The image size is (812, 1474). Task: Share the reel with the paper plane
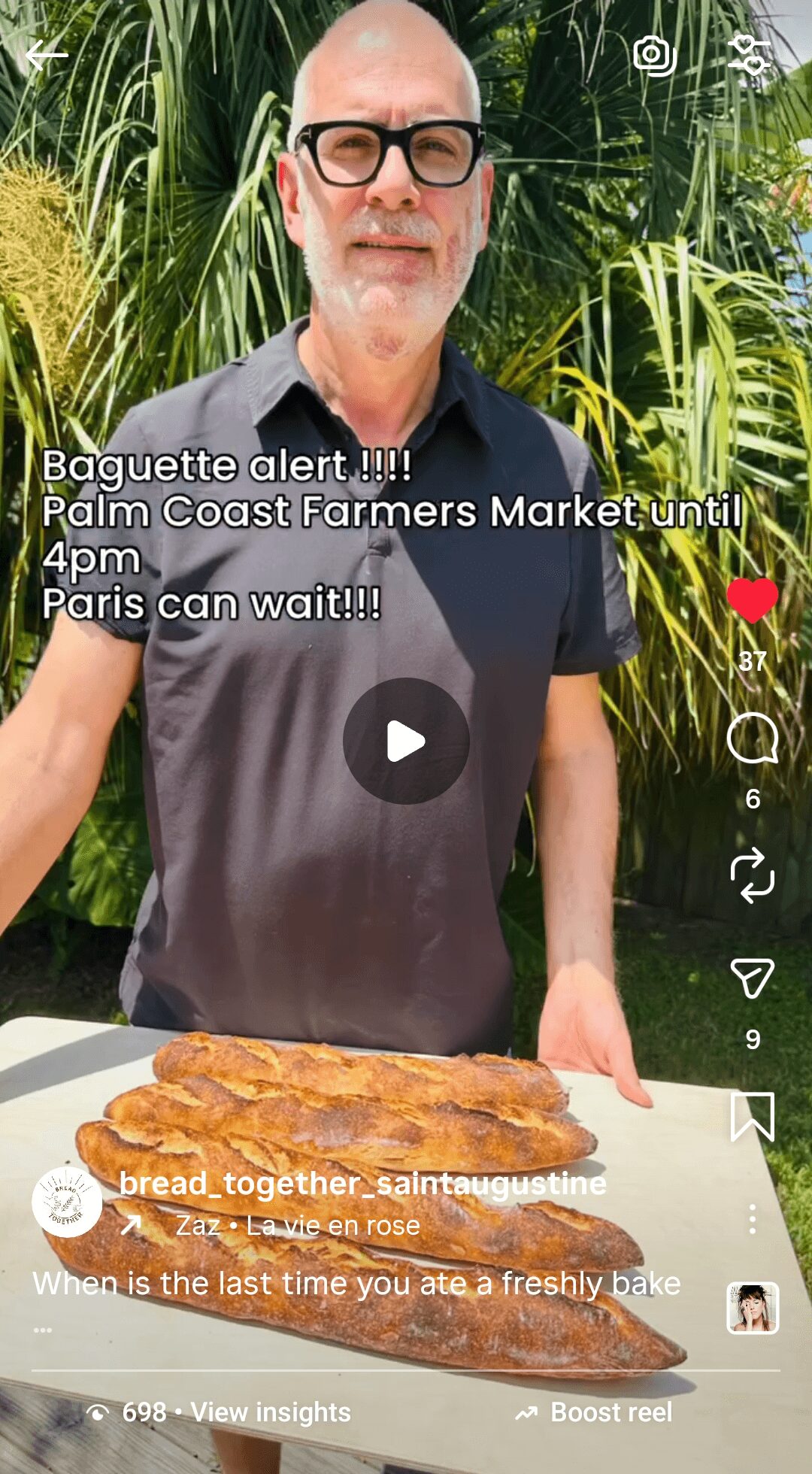pos(752,978)
